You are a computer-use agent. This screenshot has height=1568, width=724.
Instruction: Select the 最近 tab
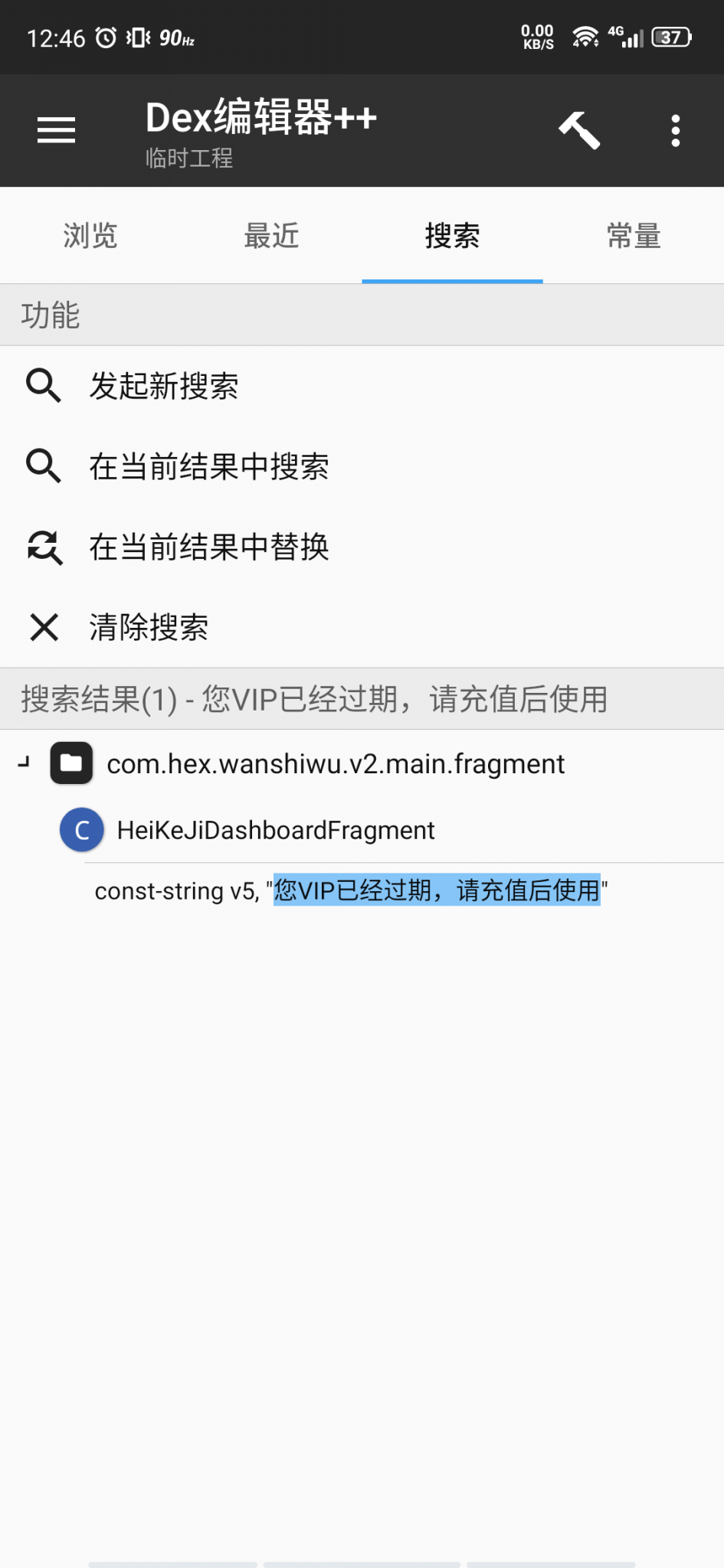coord(270,236)
